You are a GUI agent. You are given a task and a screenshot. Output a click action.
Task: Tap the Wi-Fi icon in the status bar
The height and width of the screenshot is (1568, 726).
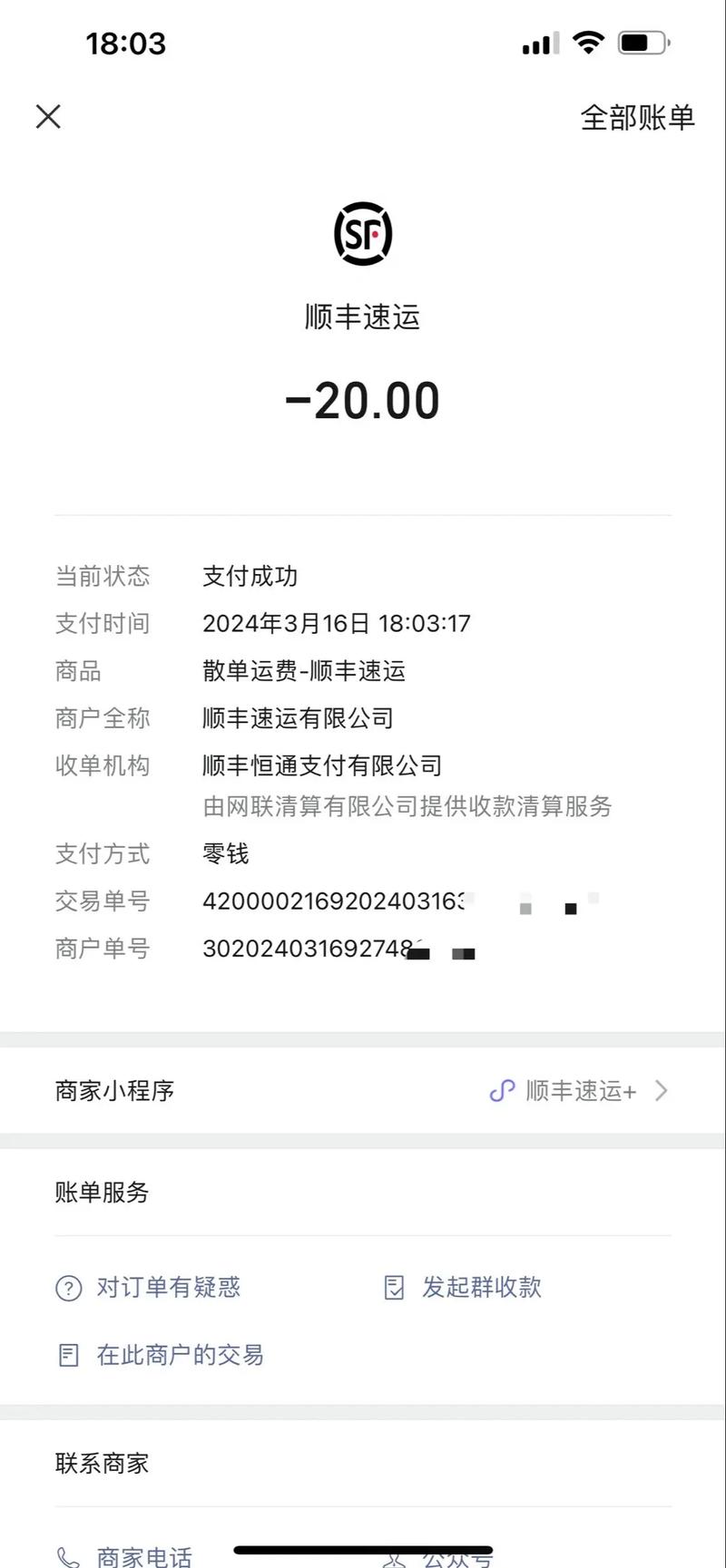click(x=587, y=42)
